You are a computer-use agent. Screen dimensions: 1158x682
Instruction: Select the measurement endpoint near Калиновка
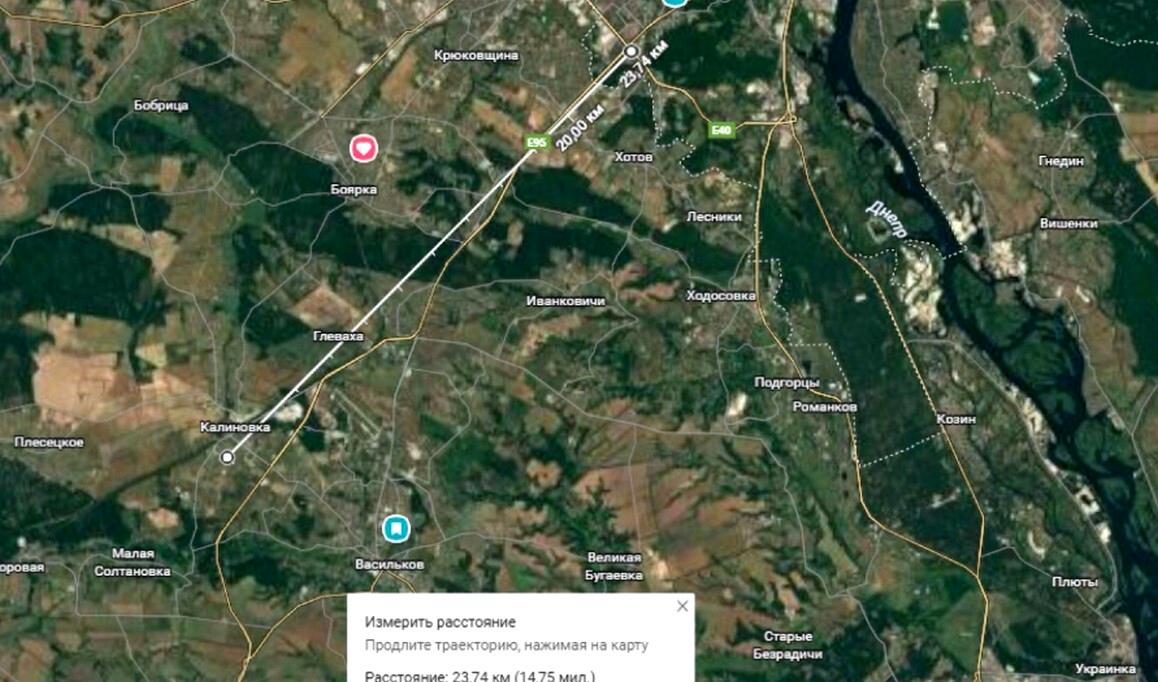pyautogui.click(x=228, y=457)
